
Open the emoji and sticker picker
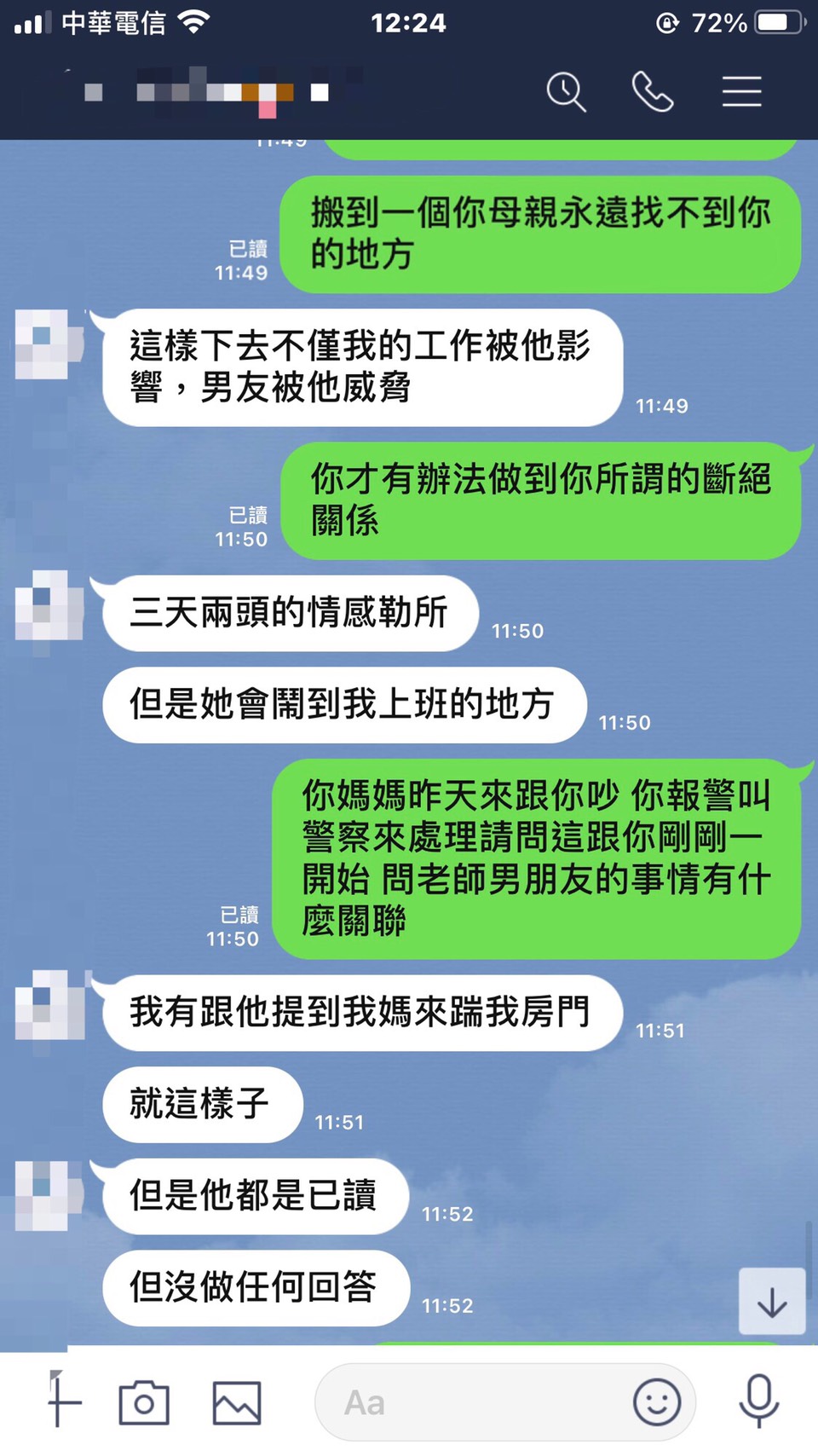pyautogui.click(x=657, y=1402)
